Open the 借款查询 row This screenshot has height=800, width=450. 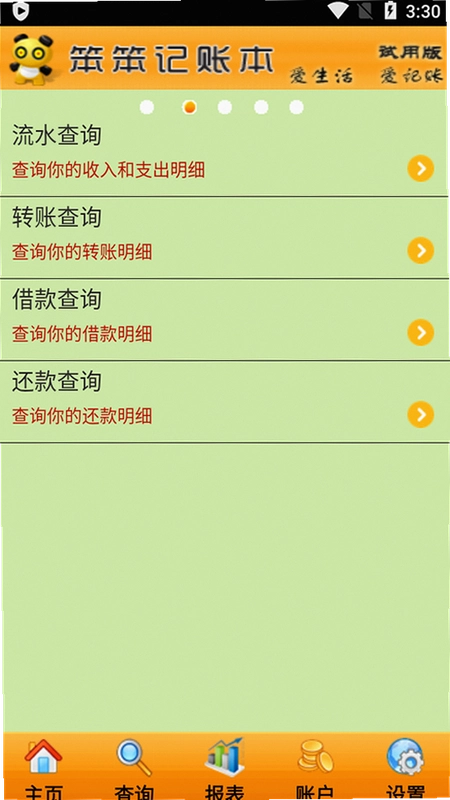(x=224, y=320)
